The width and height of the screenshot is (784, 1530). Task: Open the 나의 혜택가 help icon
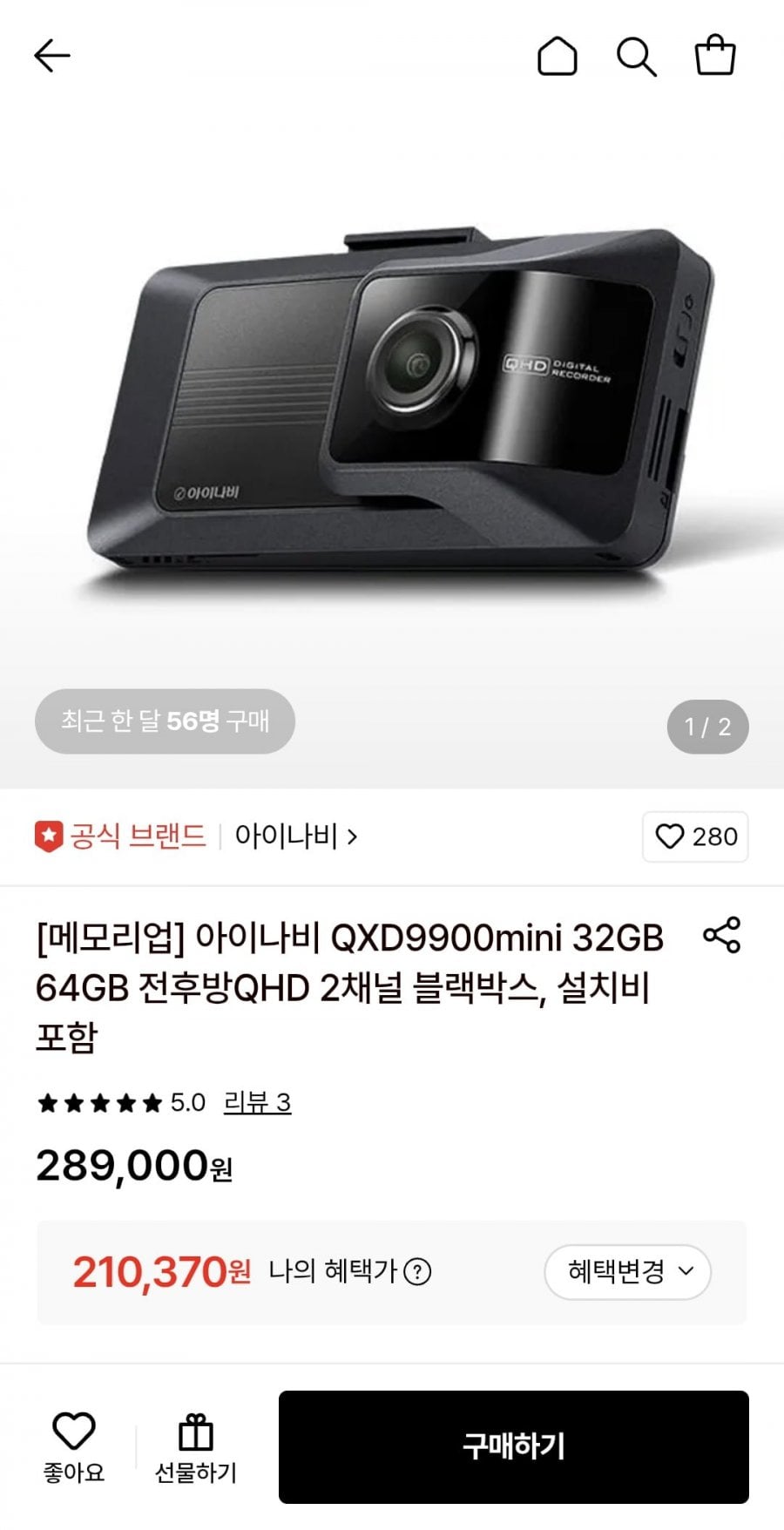pos(418,1272)
